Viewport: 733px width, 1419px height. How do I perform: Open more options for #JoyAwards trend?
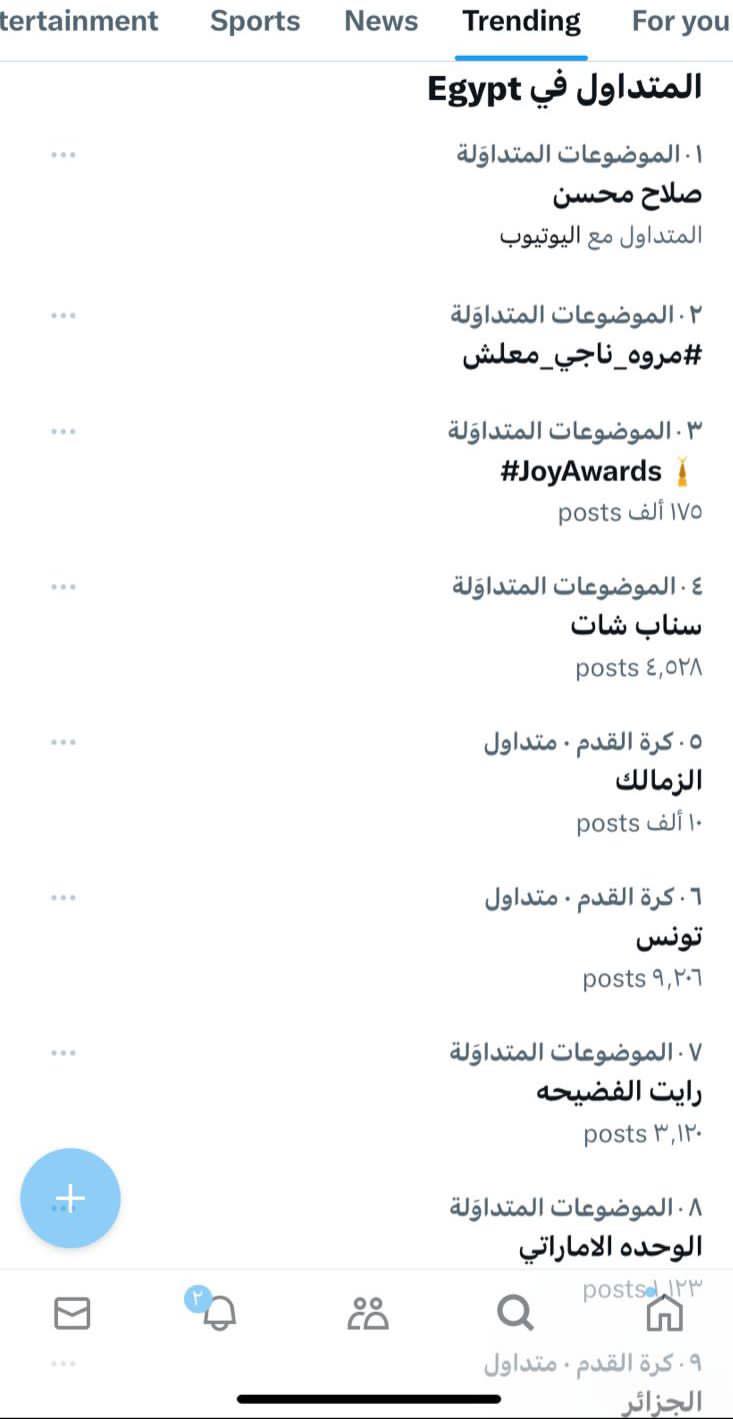[x=63, y=431]
